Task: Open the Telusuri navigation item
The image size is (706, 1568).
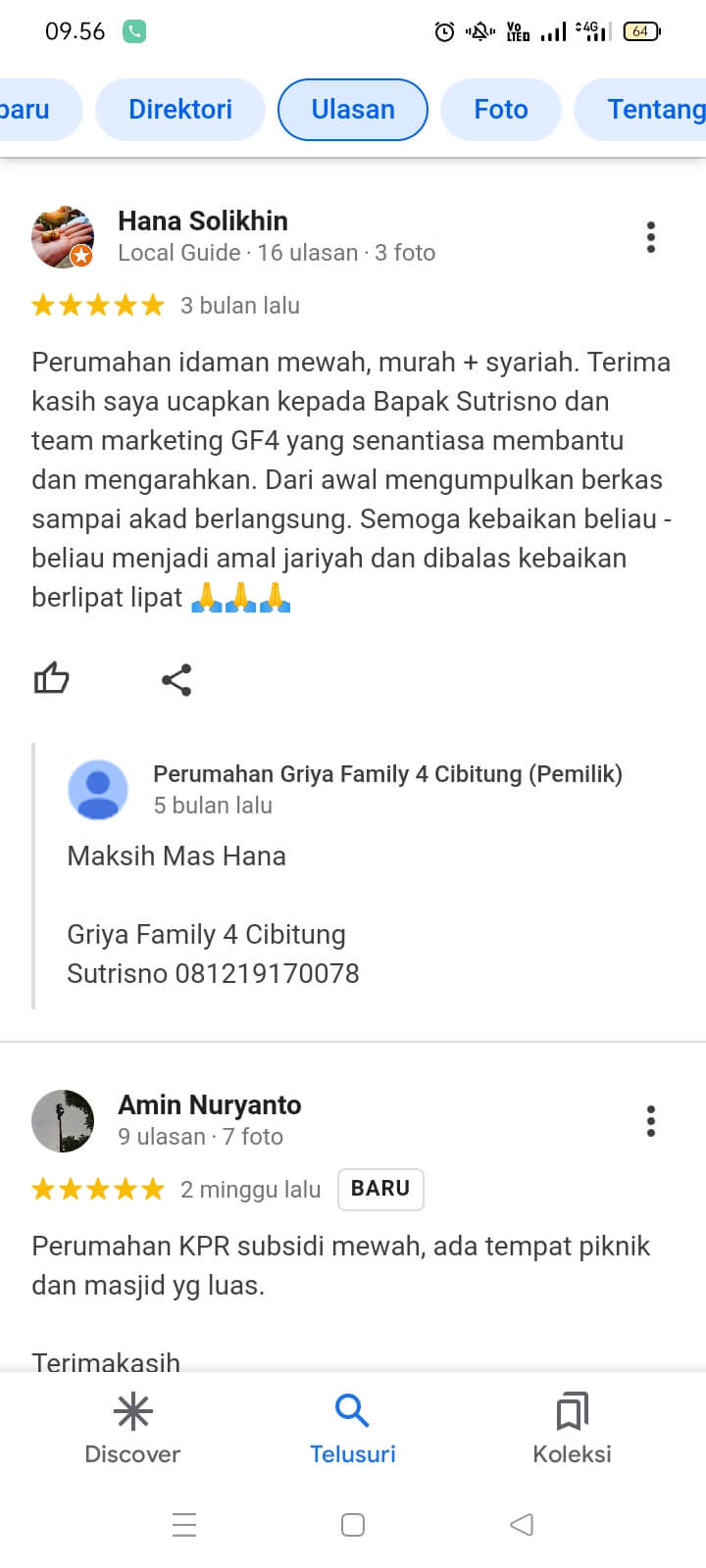Action: point(352,1429)
